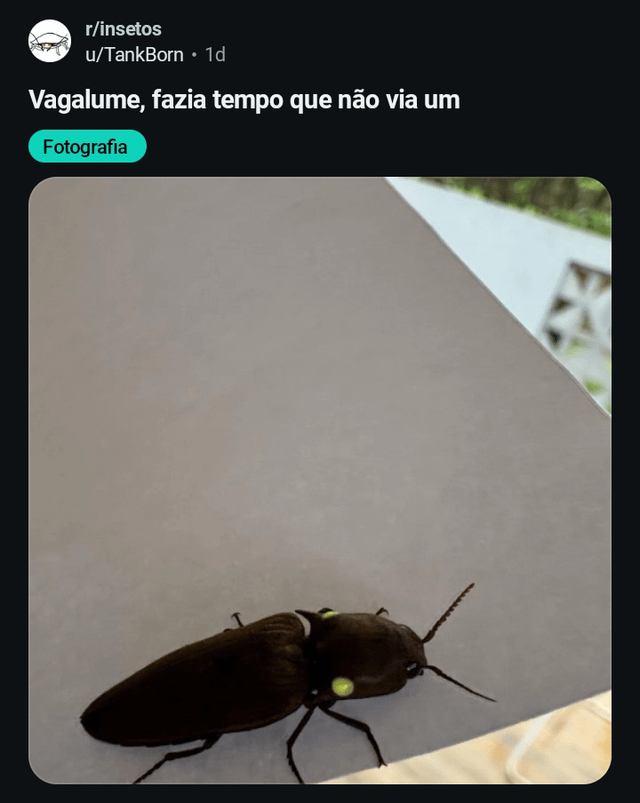Open the firefly beetle photo fullscreen

319,480
